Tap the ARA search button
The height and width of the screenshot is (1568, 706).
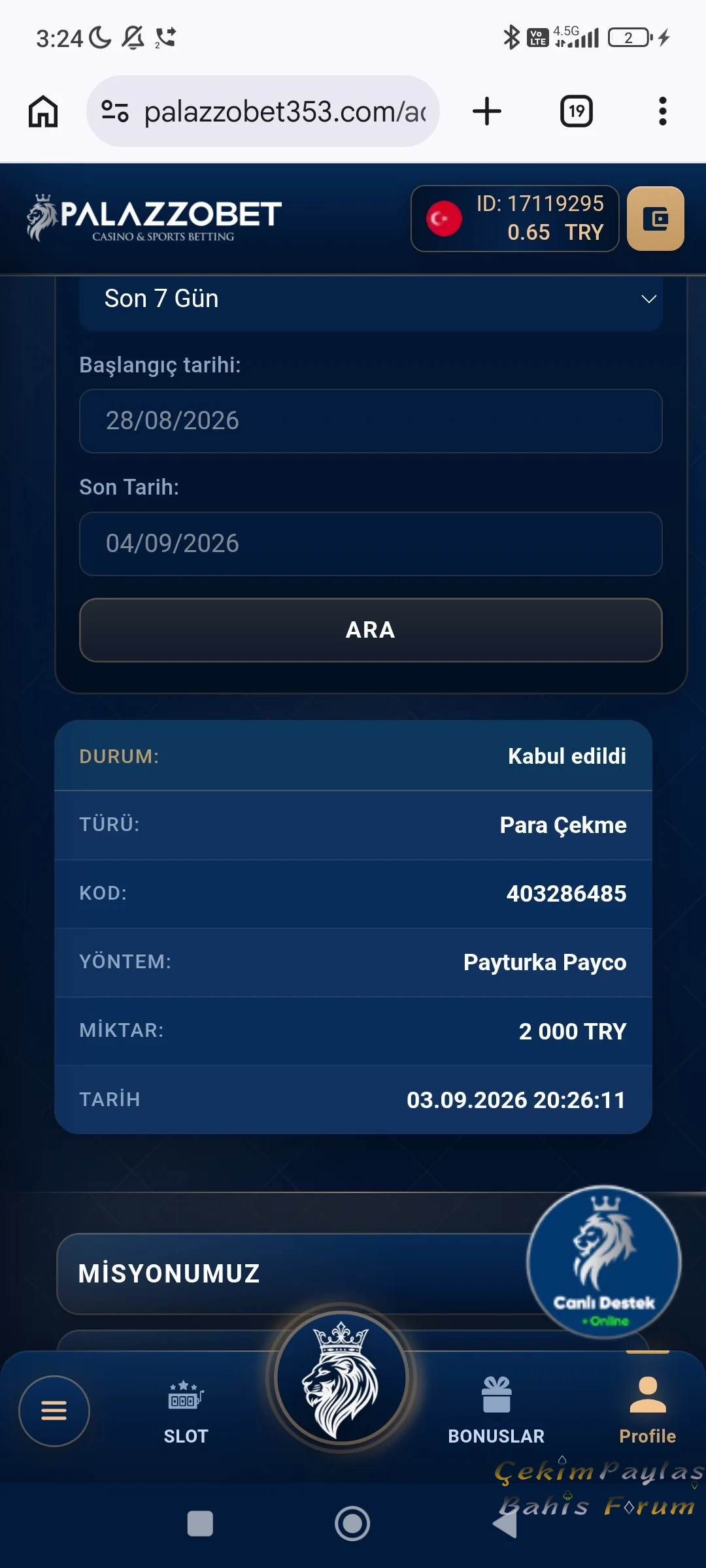click(x=371, y=630)
